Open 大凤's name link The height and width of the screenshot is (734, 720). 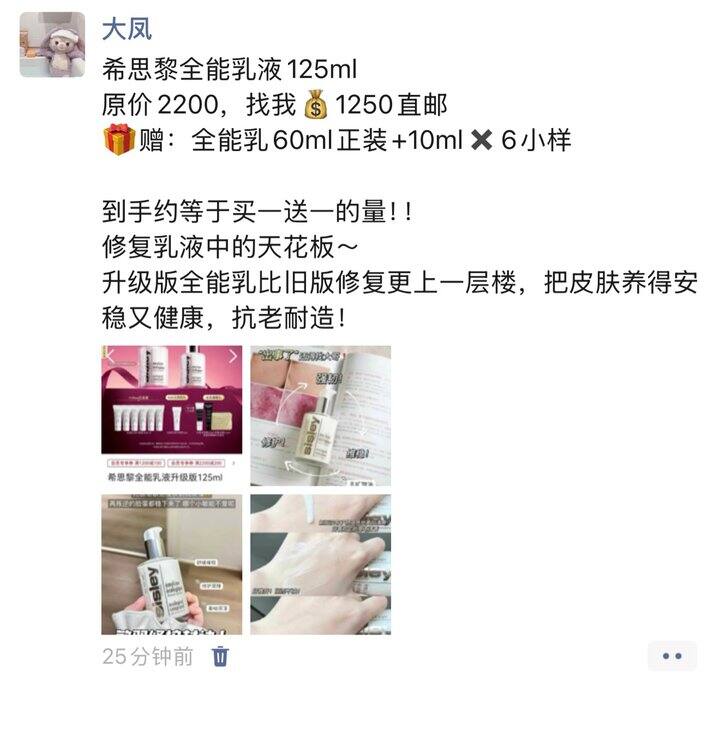click(x=127, y=29)
